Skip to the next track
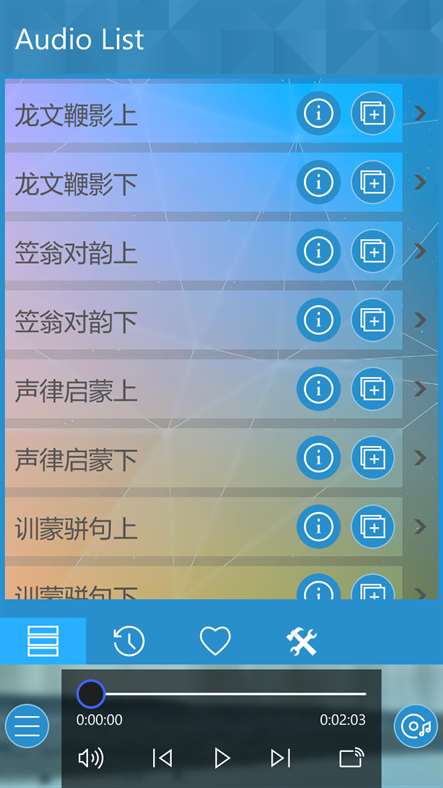Viewport: 443px width, 788px height. 280,758
